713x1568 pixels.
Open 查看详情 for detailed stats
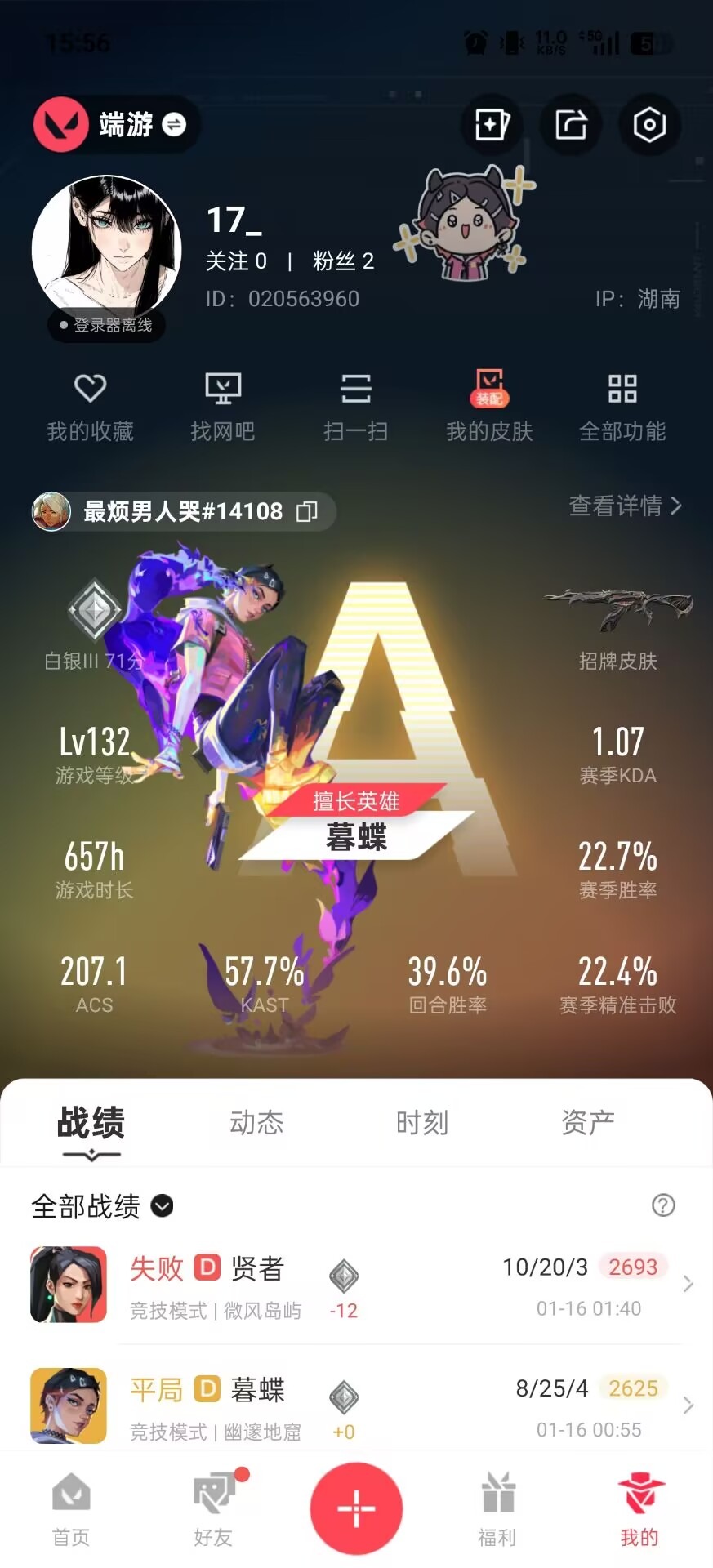[625, 506]
